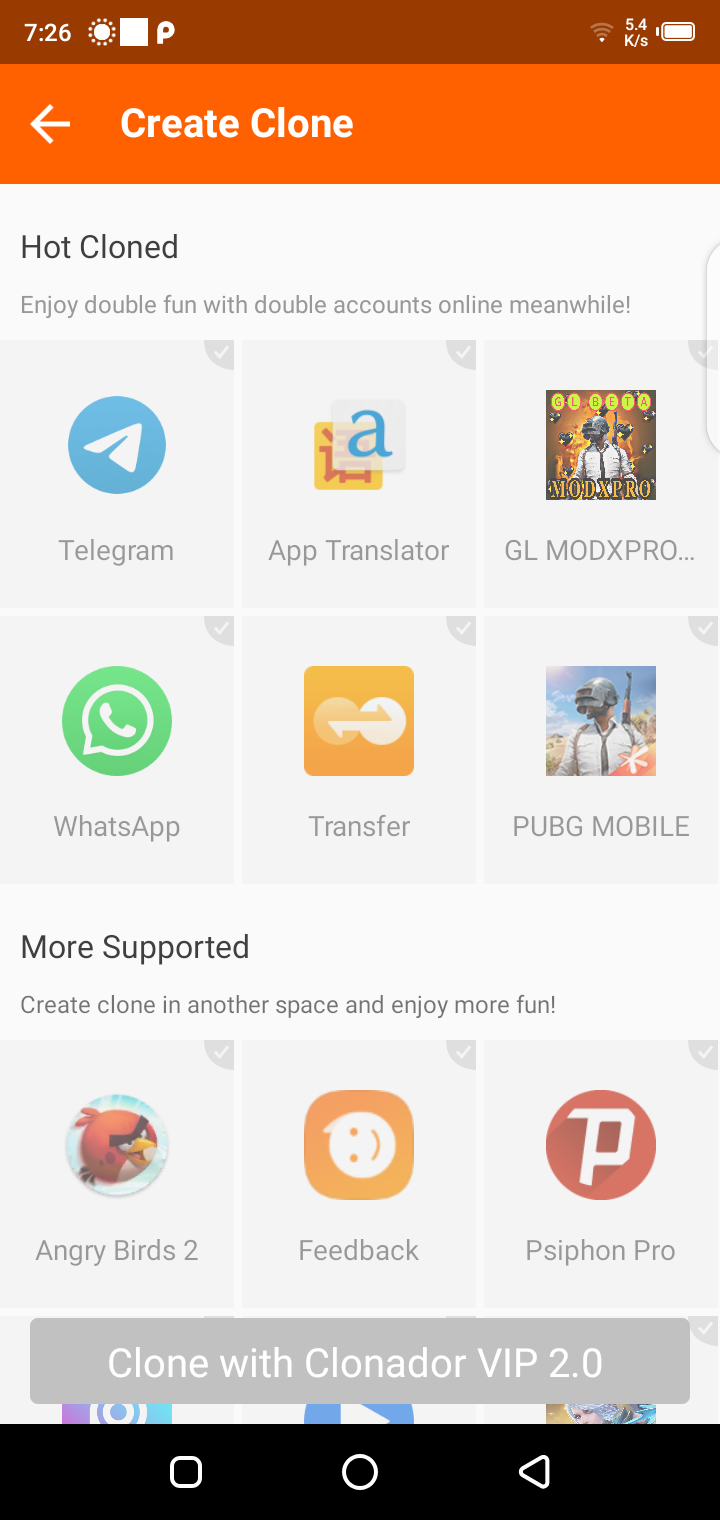Image resolution: width=720 pixels, height=1520 pixels.
Task: Select WhatsApp to clone
Action: (117, 750)
